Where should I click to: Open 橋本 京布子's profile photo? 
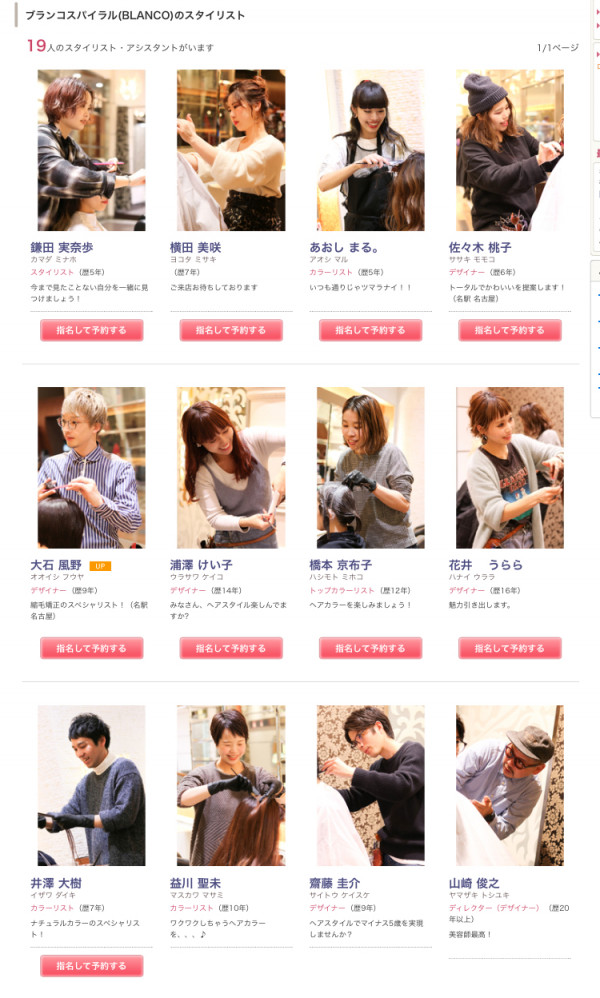click(x=370, y=468)
